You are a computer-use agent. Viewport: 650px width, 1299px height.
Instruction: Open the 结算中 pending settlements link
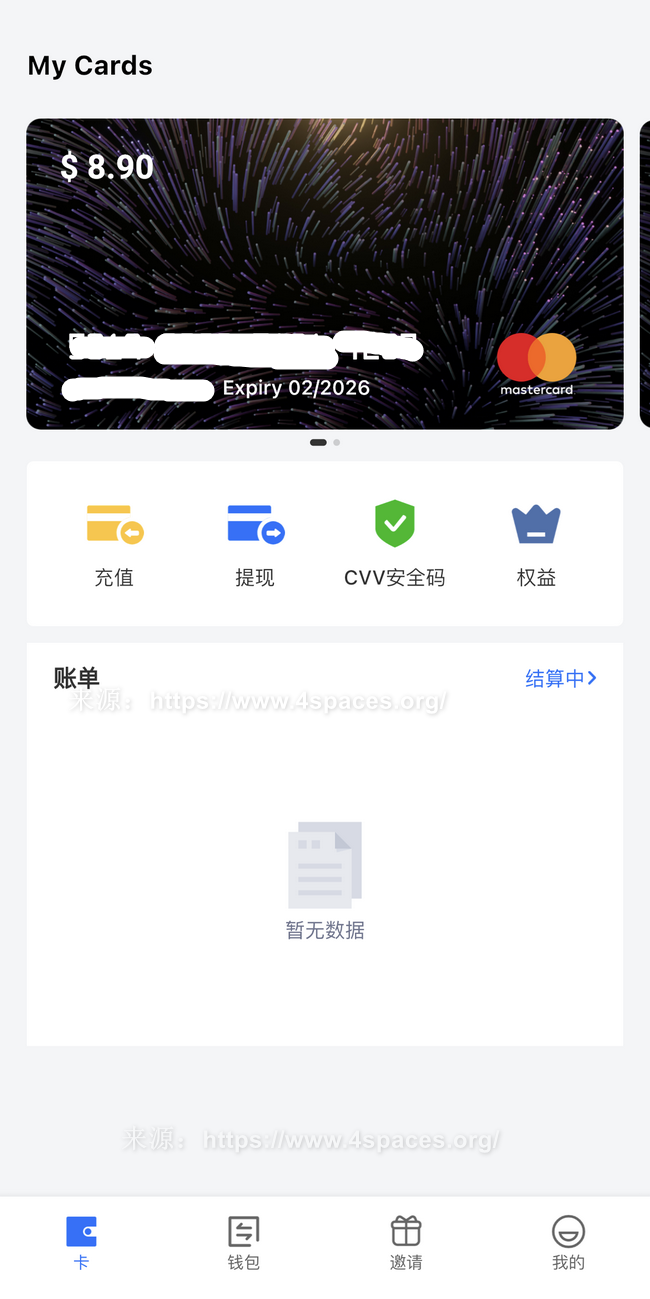pyautogui.click(x=560, y=678)
